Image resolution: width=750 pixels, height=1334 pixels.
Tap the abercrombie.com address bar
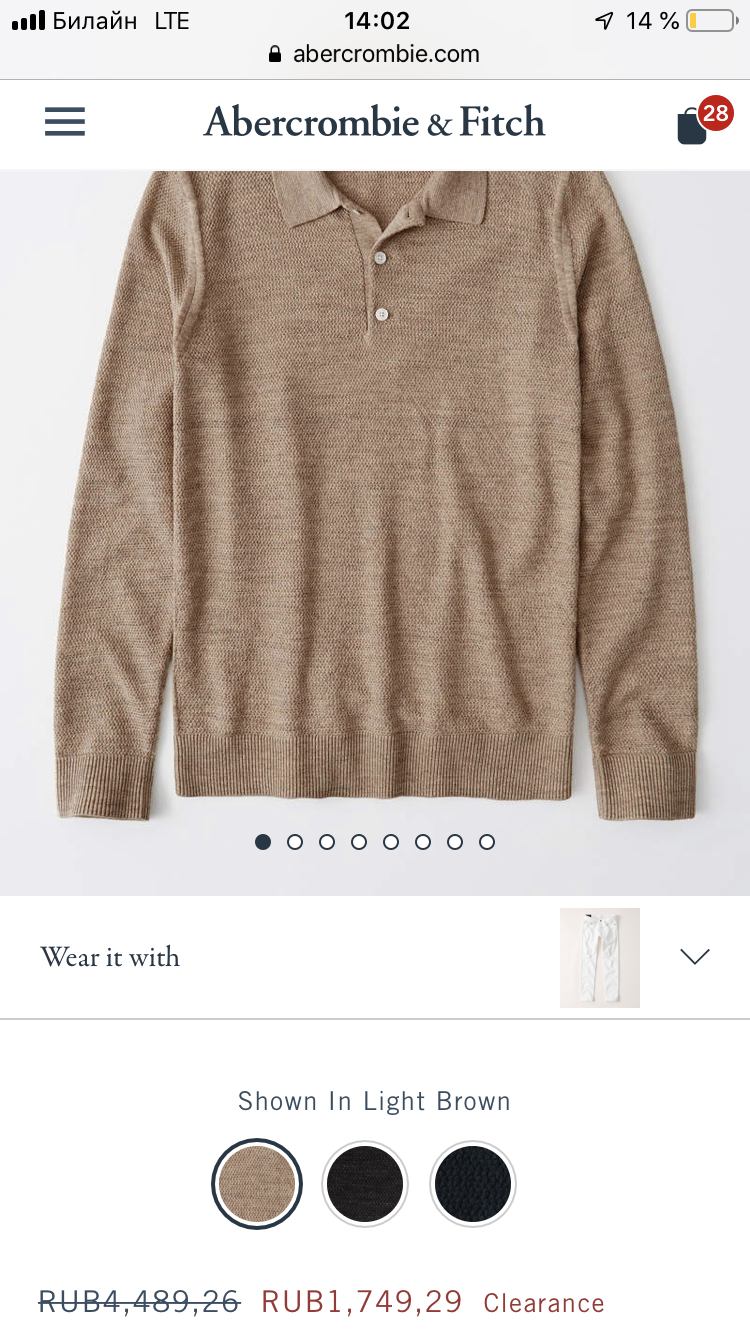coord(375,54)
